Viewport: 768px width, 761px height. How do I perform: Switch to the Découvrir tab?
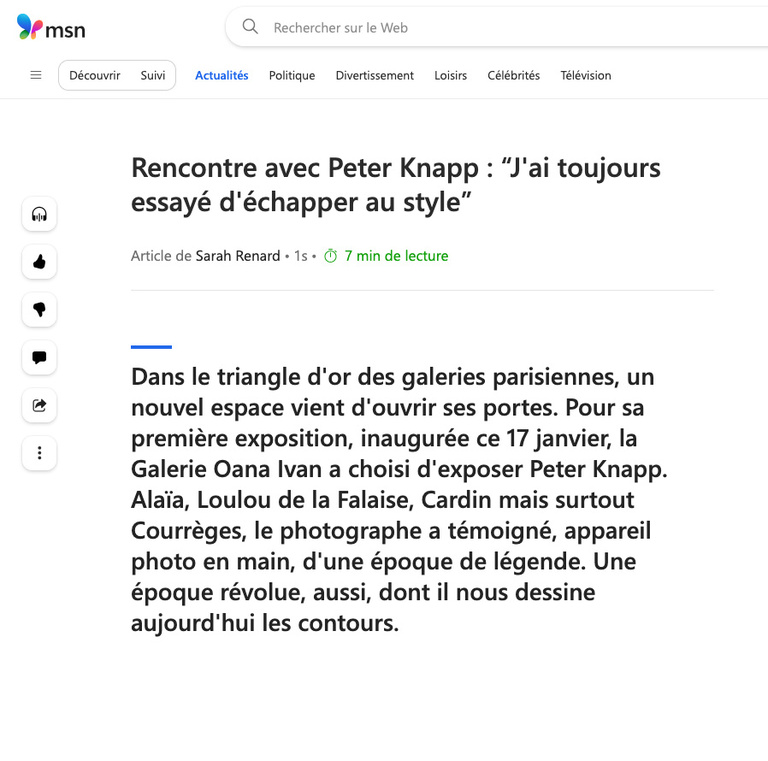[x=95, y=75]
